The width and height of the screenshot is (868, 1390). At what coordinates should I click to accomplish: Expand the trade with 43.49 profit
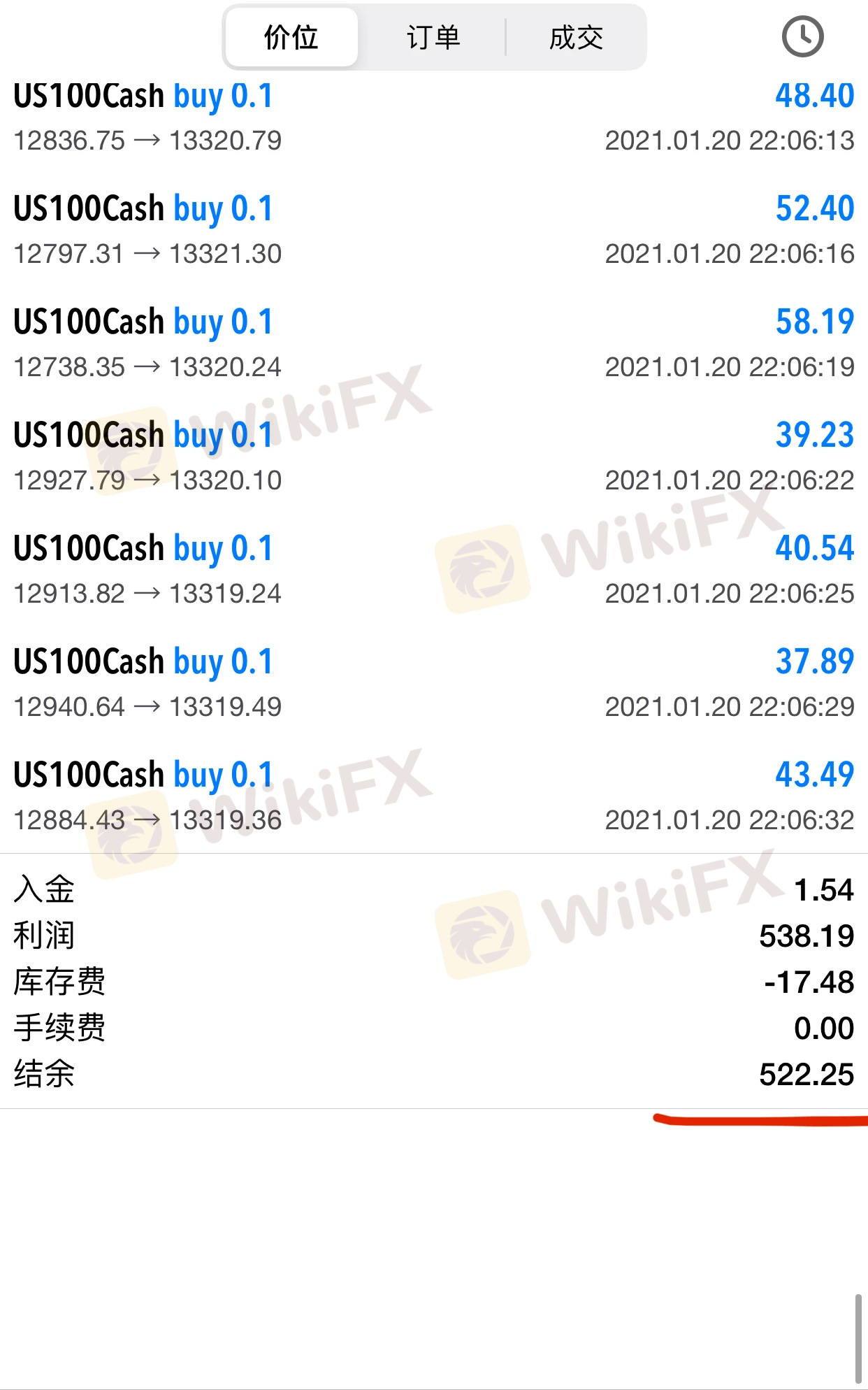[x=433, y=797]
